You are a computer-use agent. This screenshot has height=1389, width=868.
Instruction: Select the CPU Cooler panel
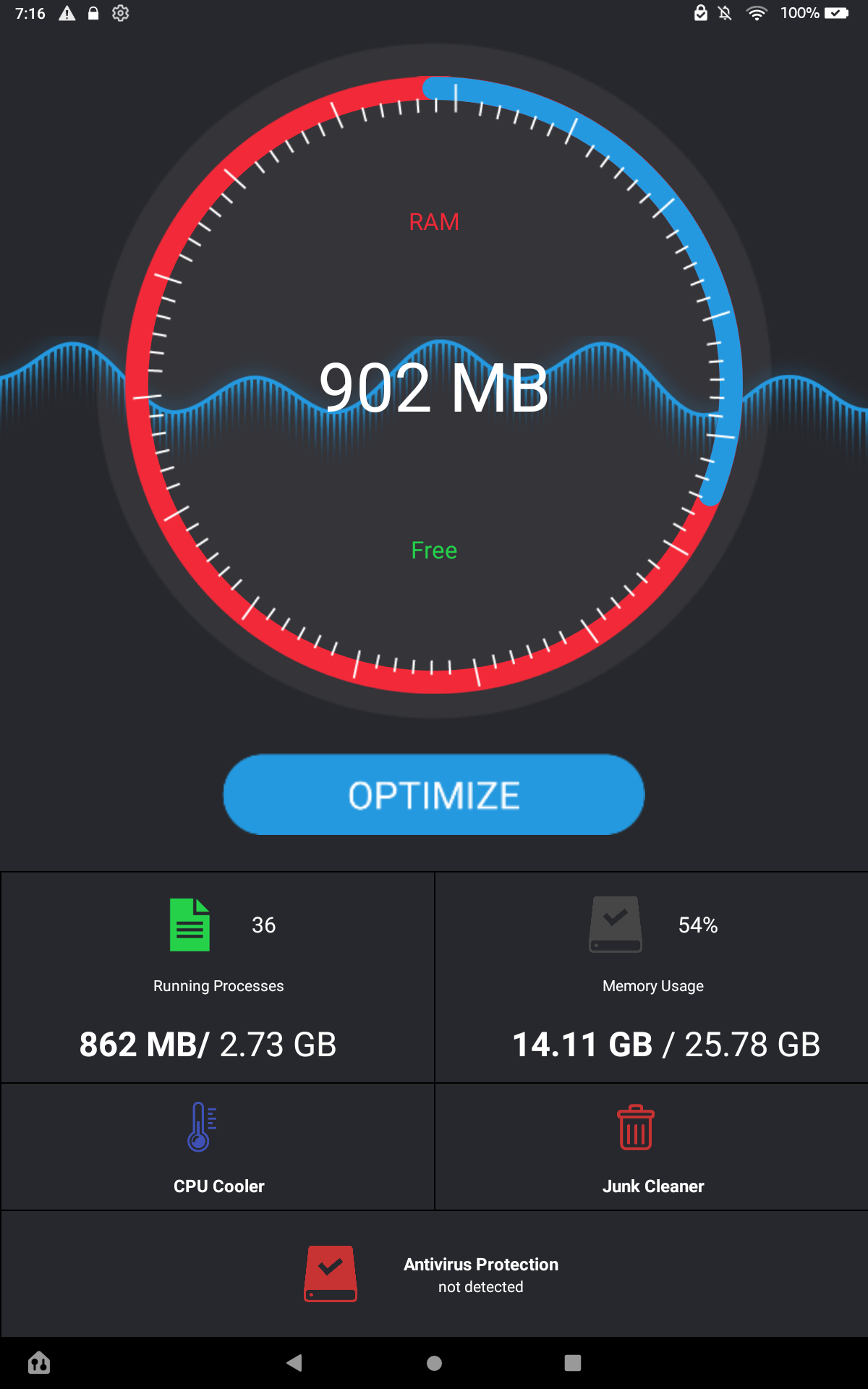tap(217, 1147)
